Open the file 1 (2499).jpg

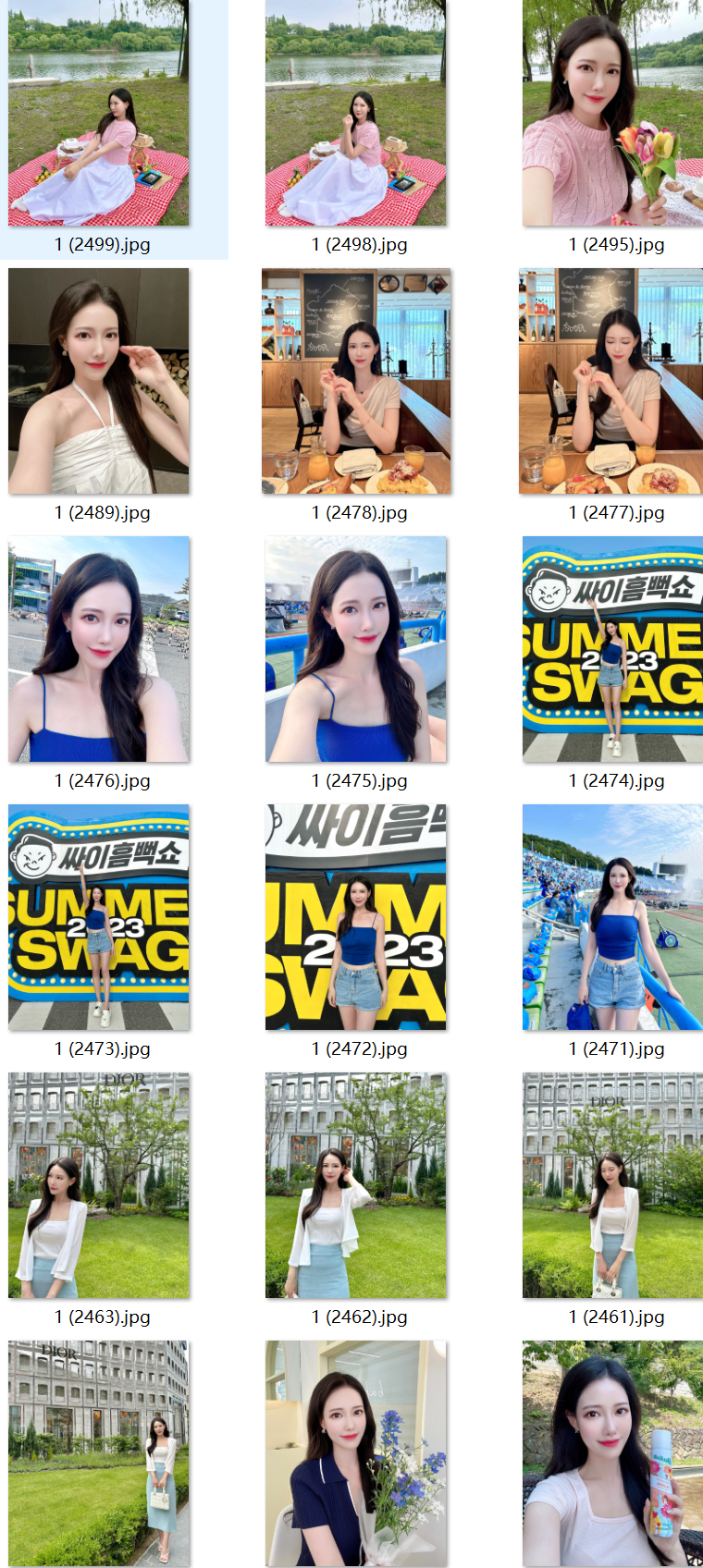tap(99, 113)
